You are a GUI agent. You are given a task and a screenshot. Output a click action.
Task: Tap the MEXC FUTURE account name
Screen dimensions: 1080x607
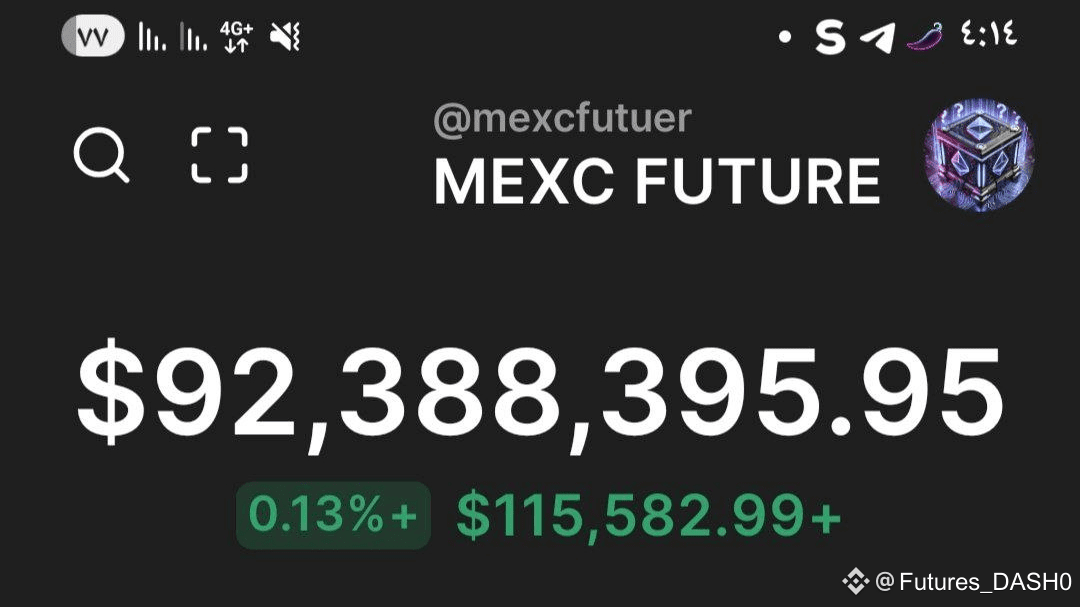point(657,181)
